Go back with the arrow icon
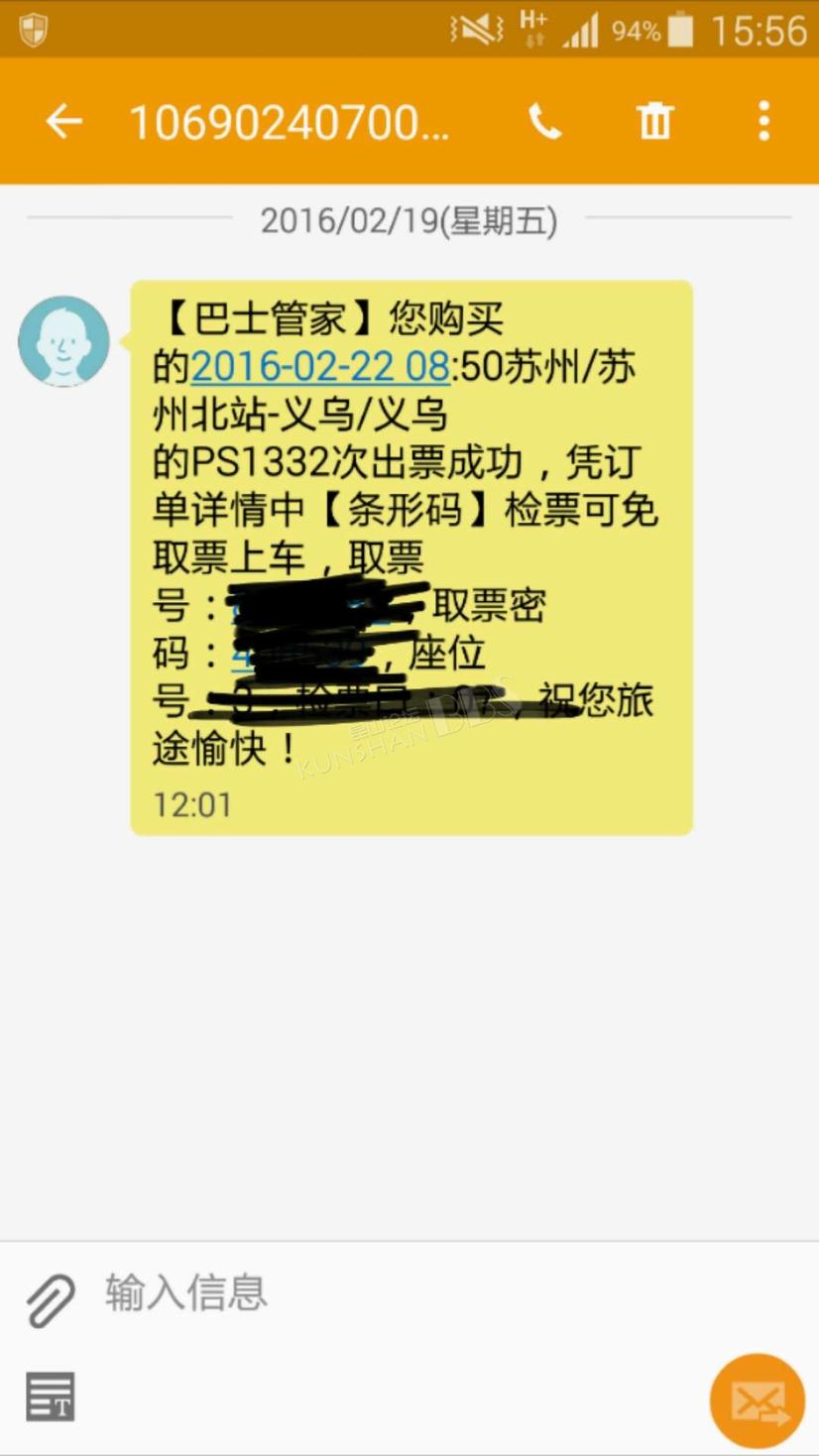This screenshot has width=819, height=1456. 64,121
